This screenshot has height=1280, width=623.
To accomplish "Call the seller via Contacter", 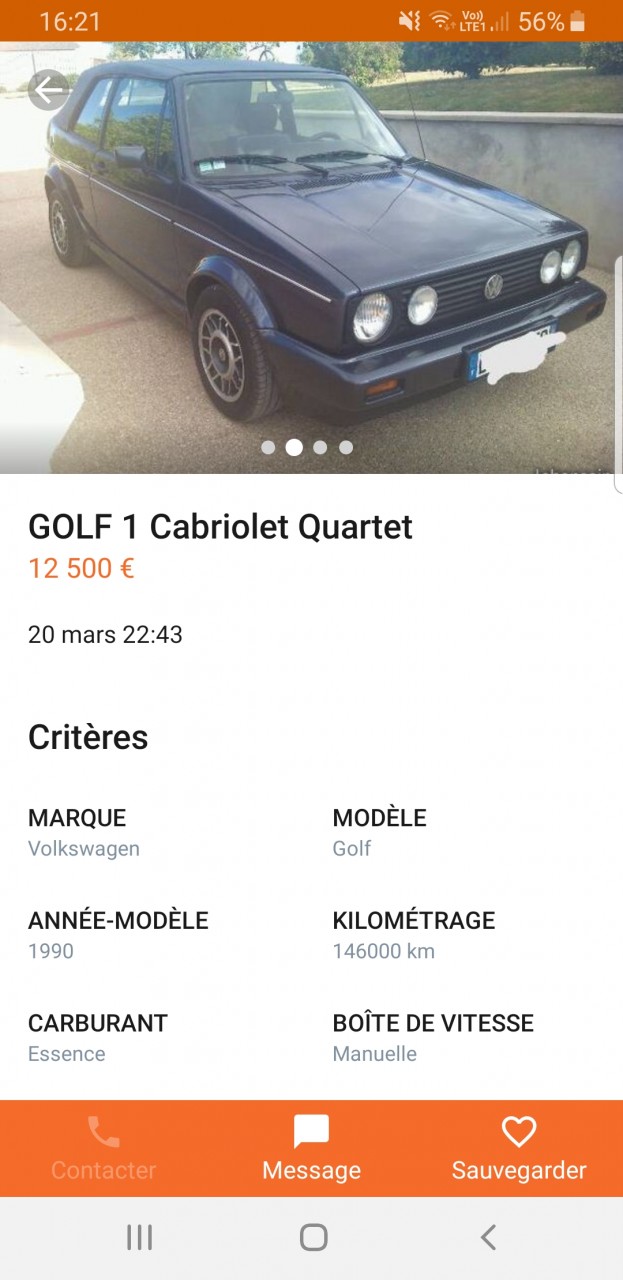I will coord(103,1149).
